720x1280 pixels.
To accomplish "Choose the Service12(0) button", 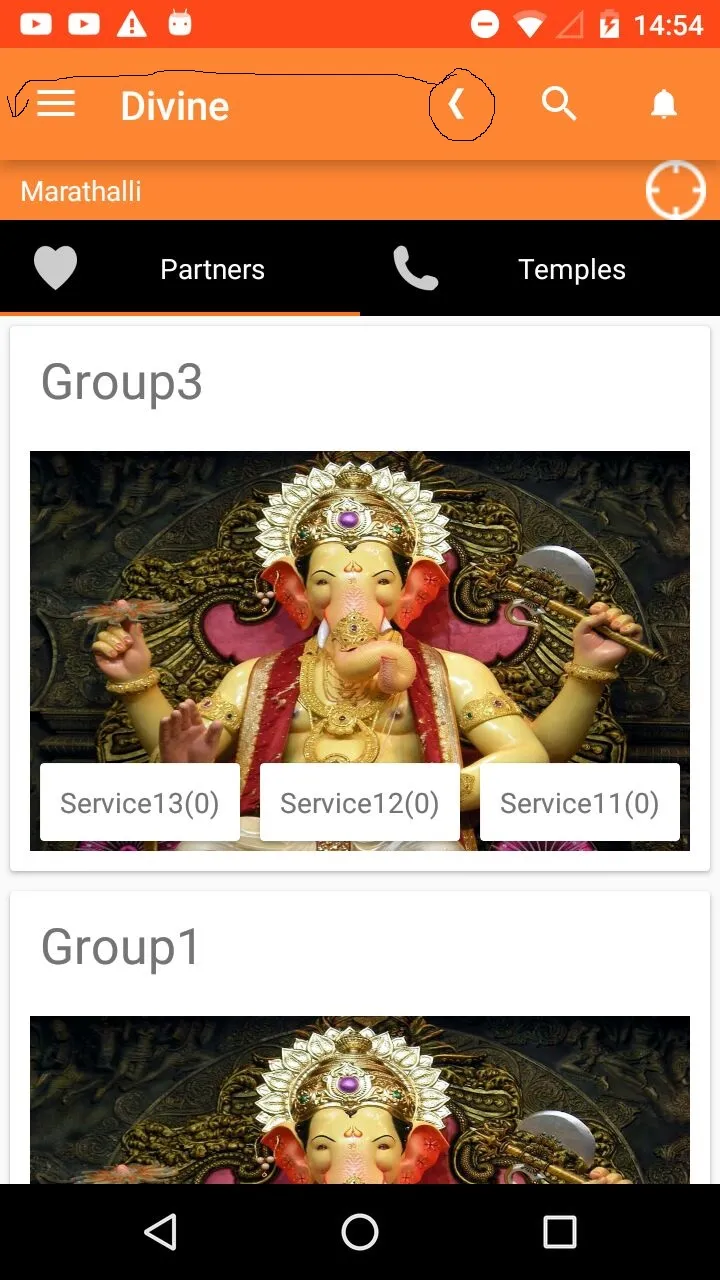I will coord(360,803).
